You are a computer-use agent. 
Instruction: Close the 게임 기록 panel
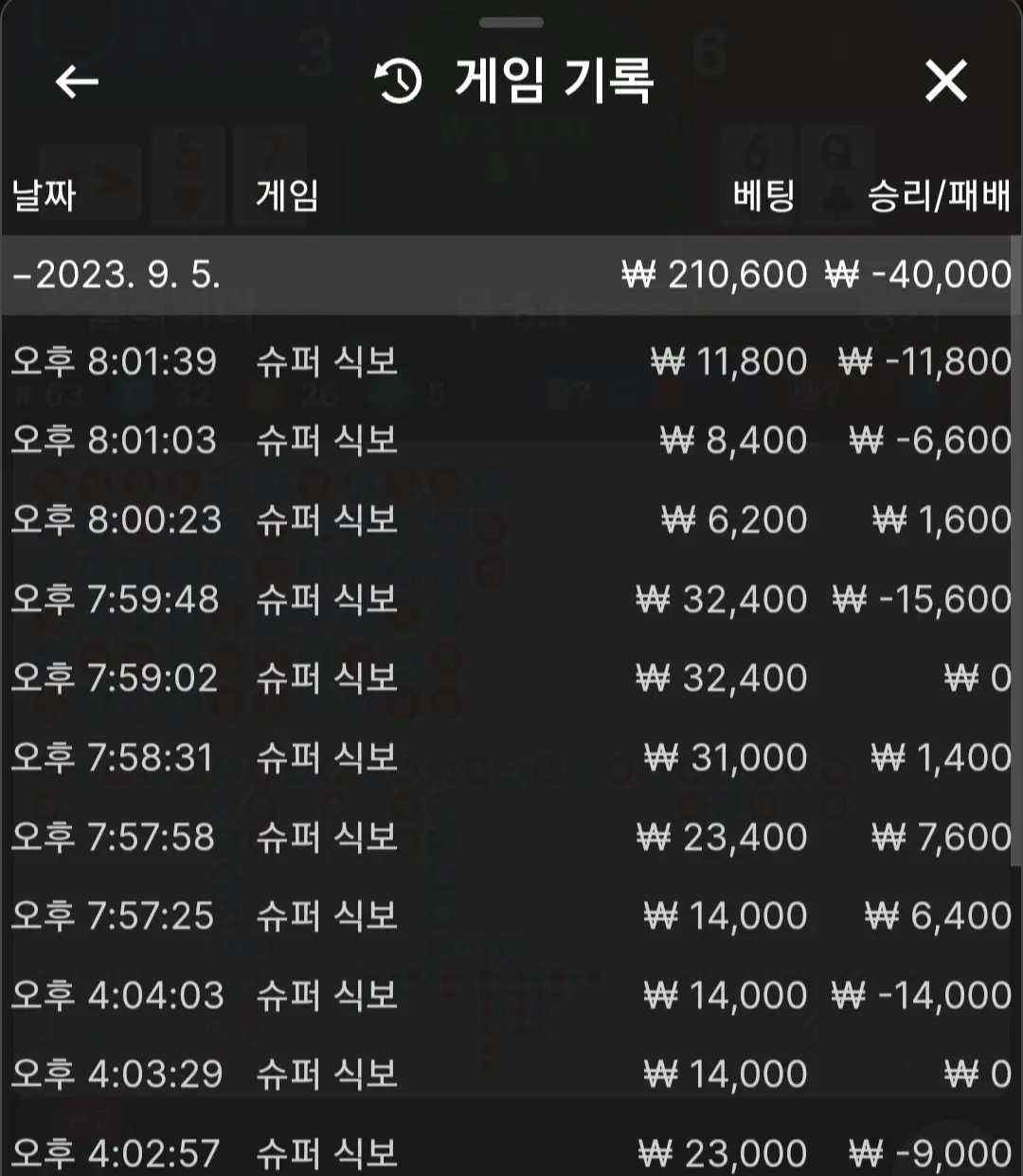(945, 81)
